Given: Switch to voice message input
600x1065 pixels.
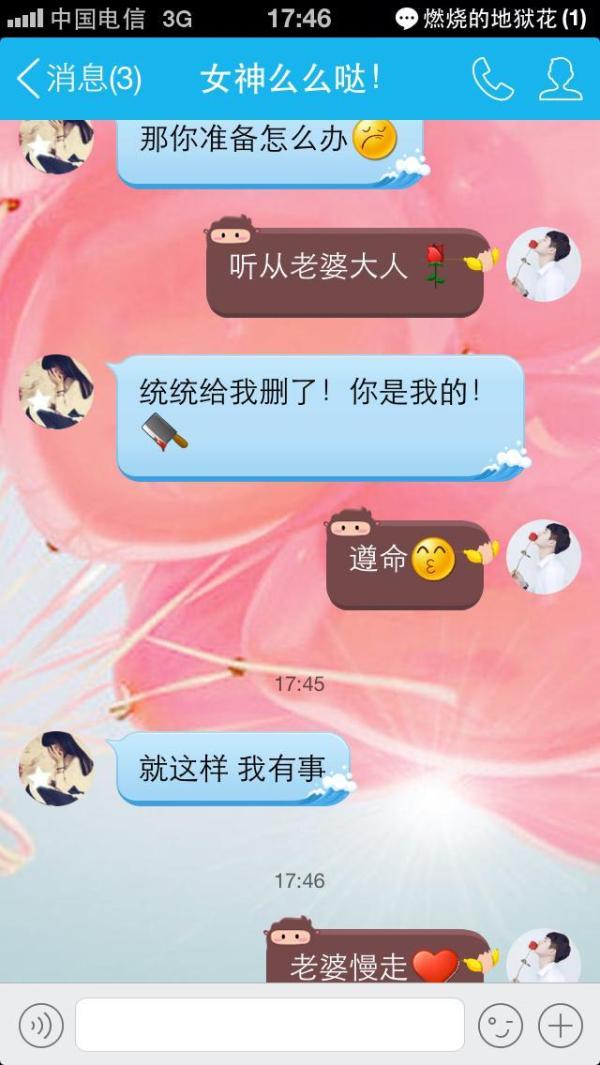Looking at the screenshot, I should [41, 1024].
